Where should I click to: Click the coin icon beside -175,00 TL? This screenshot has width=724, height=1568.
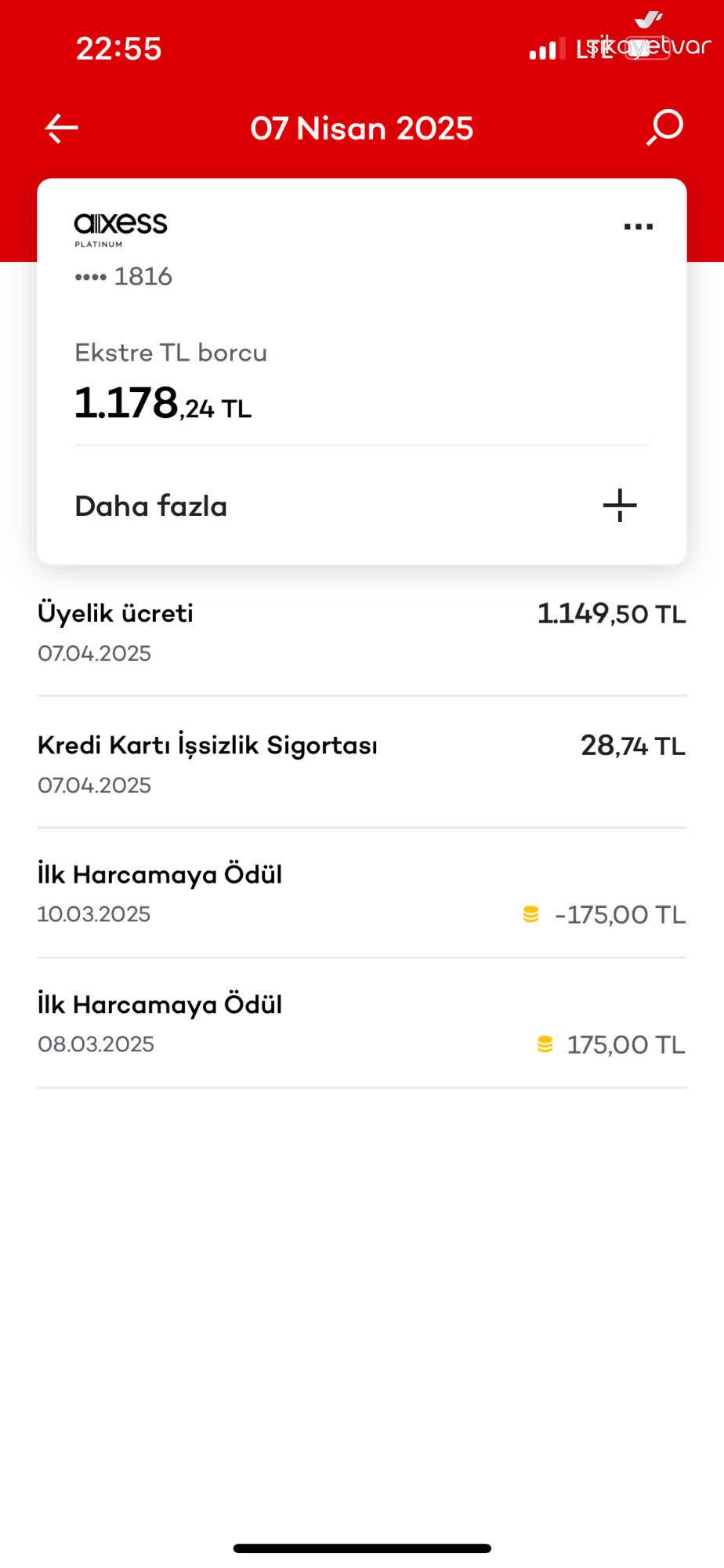[x=532, y=913]
